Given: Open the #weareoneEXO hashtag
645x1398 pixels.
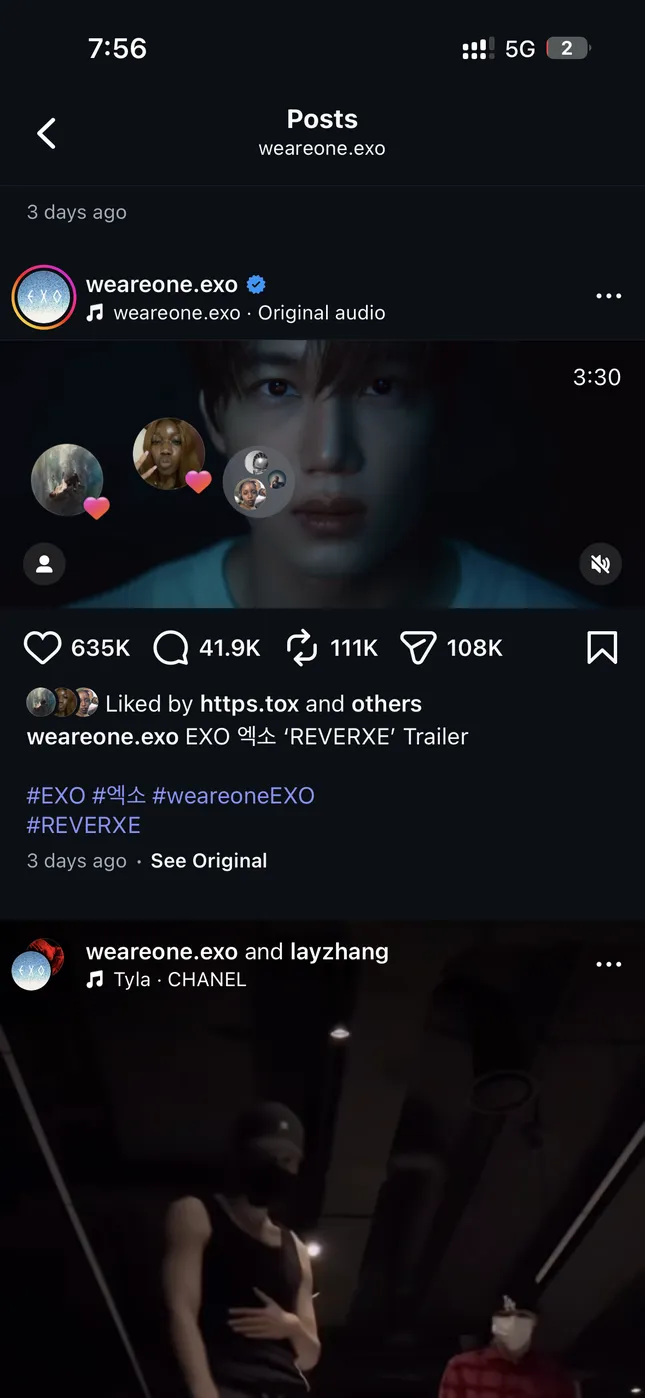Looking at the screenshot, I should 233,796.
